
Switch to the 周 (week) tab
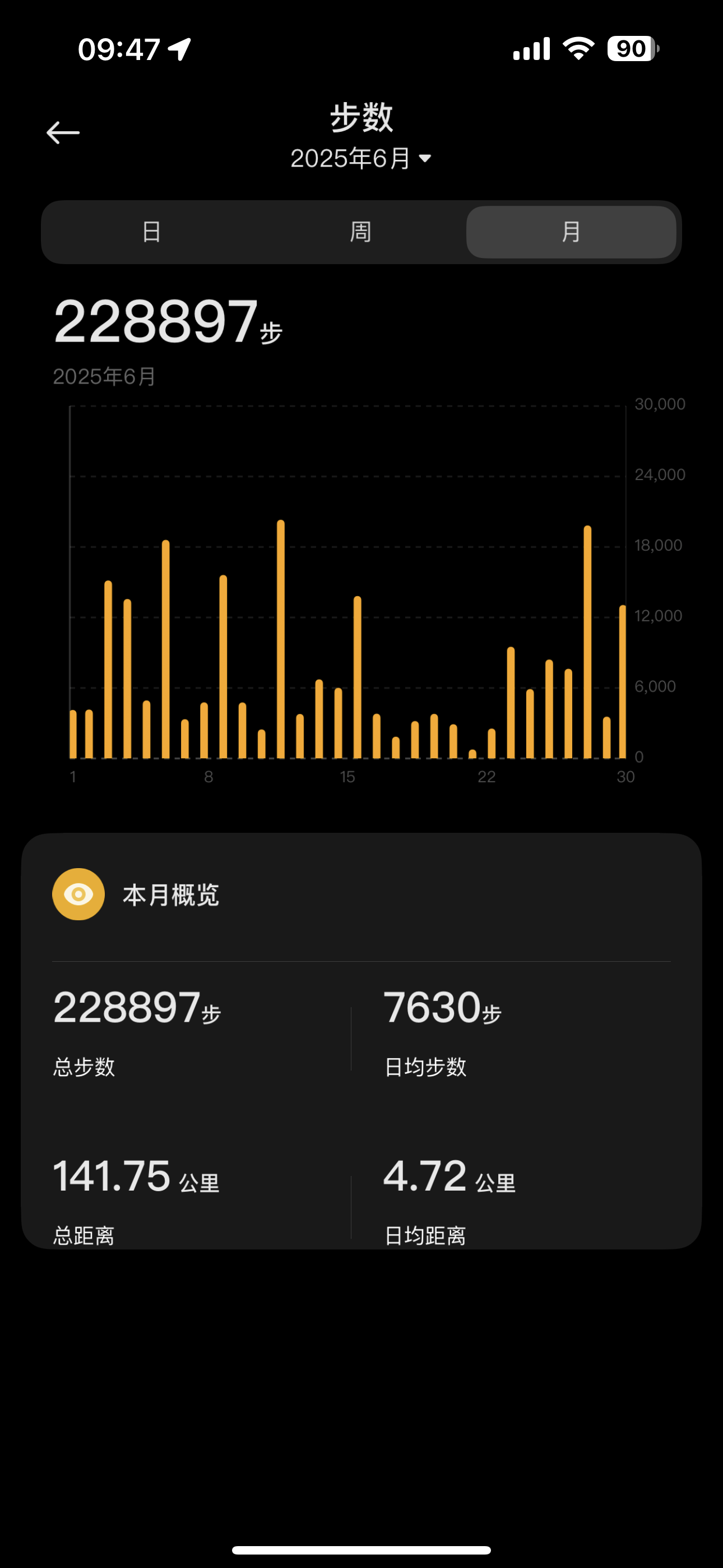[360, 232]
